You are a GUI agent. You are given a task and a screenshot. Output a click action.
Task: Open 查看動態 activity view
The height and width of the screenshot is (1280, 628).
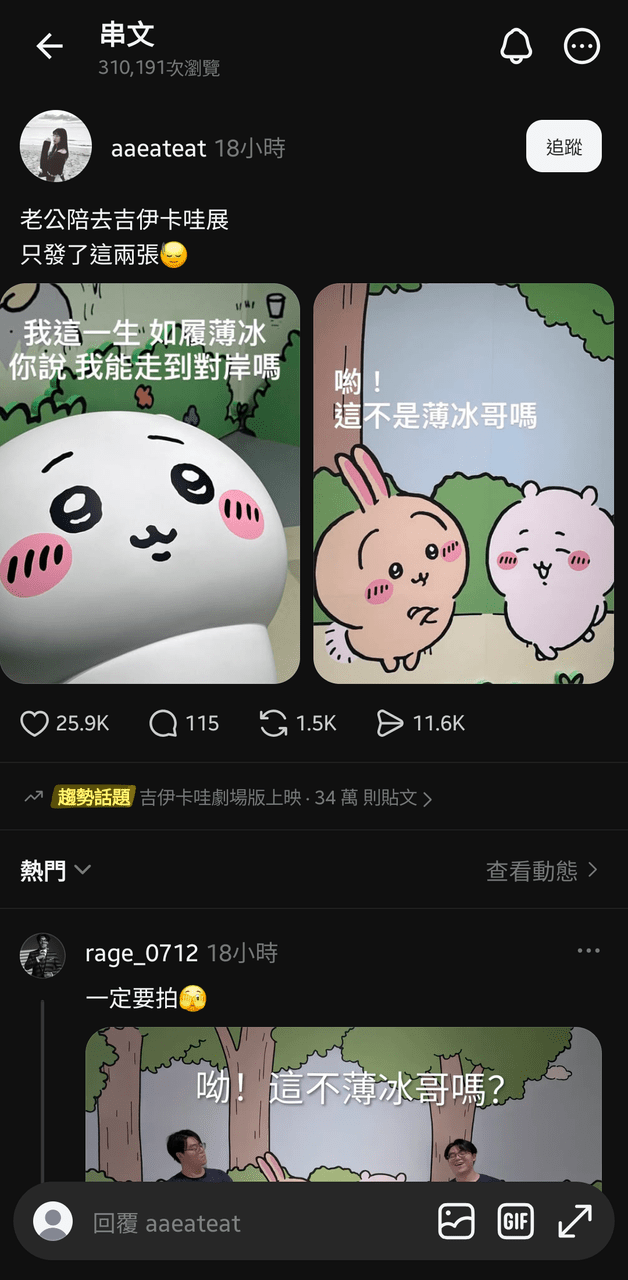click(x=542, y=871)
